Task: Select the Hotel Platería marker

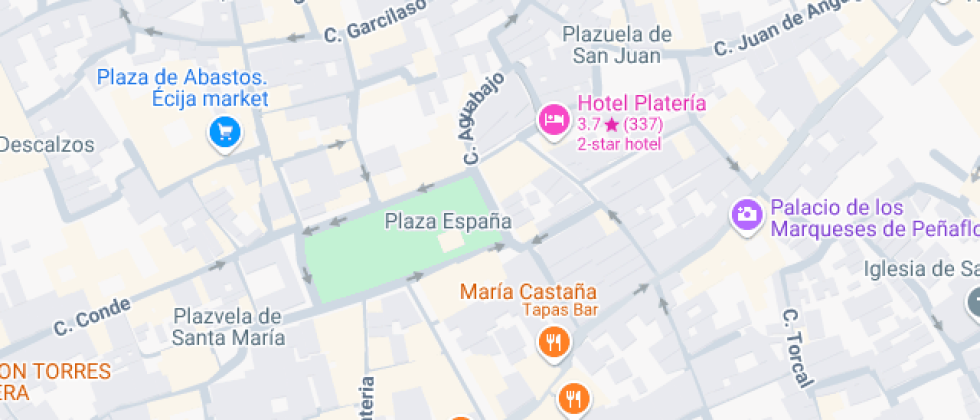Action: pos(554,122)
